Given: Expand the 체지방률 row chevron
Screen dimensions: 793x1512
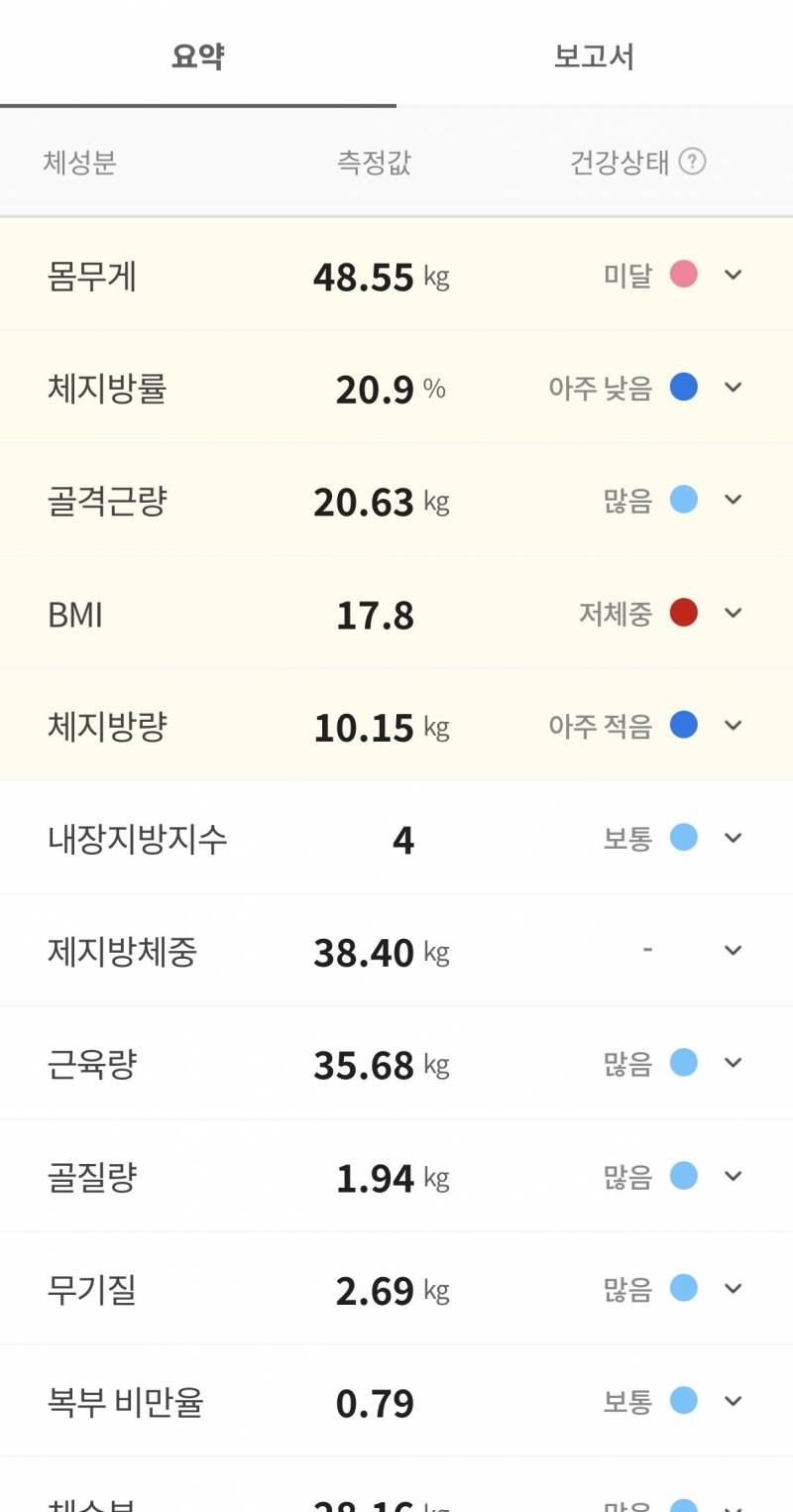Looking at the screenshot, I should pyautogui.click(x=734, y=389).
